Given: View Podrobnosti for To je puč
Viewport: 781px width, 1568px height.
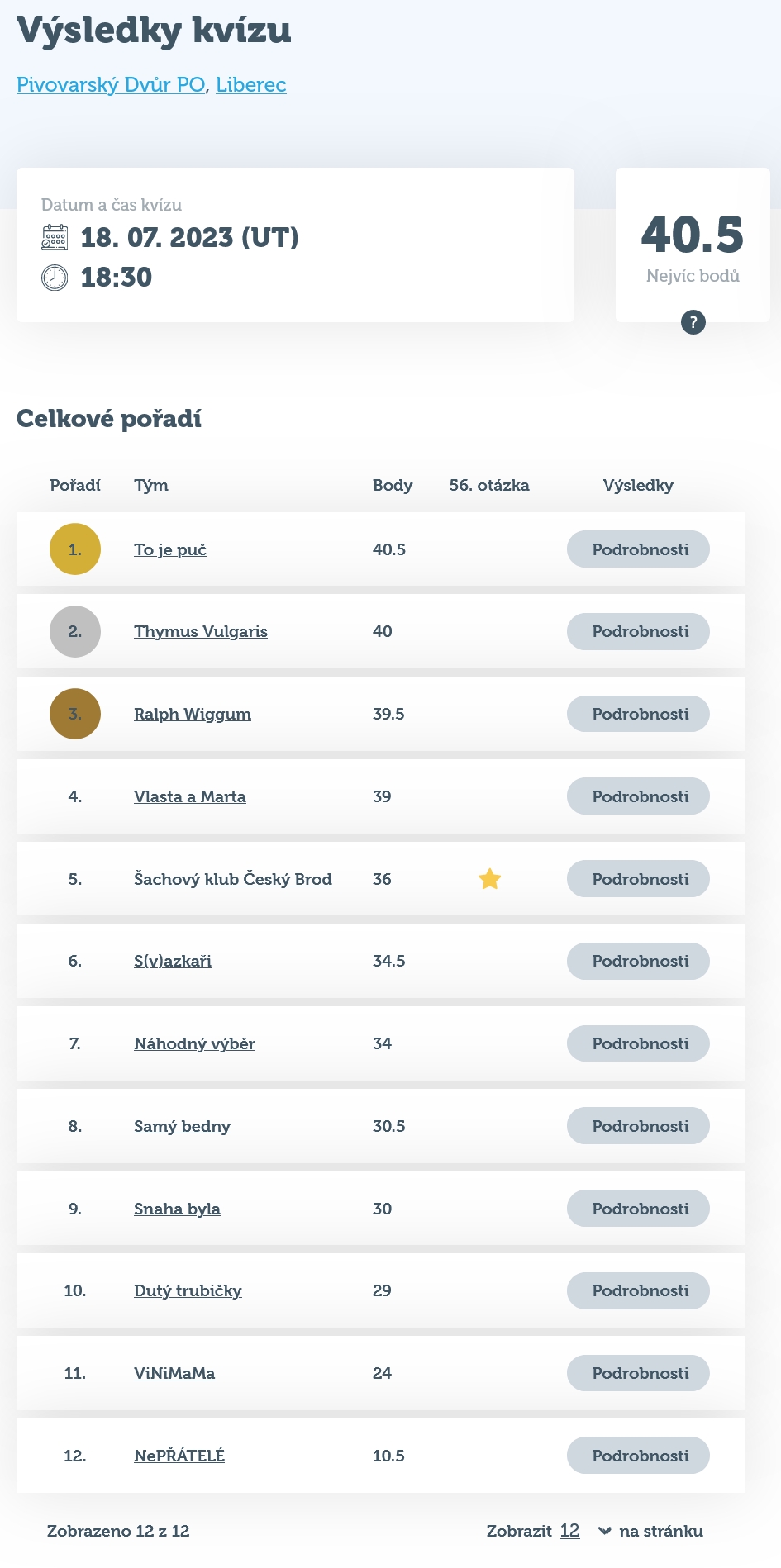Looking at the screenshot, I should (x=638, y=549).
